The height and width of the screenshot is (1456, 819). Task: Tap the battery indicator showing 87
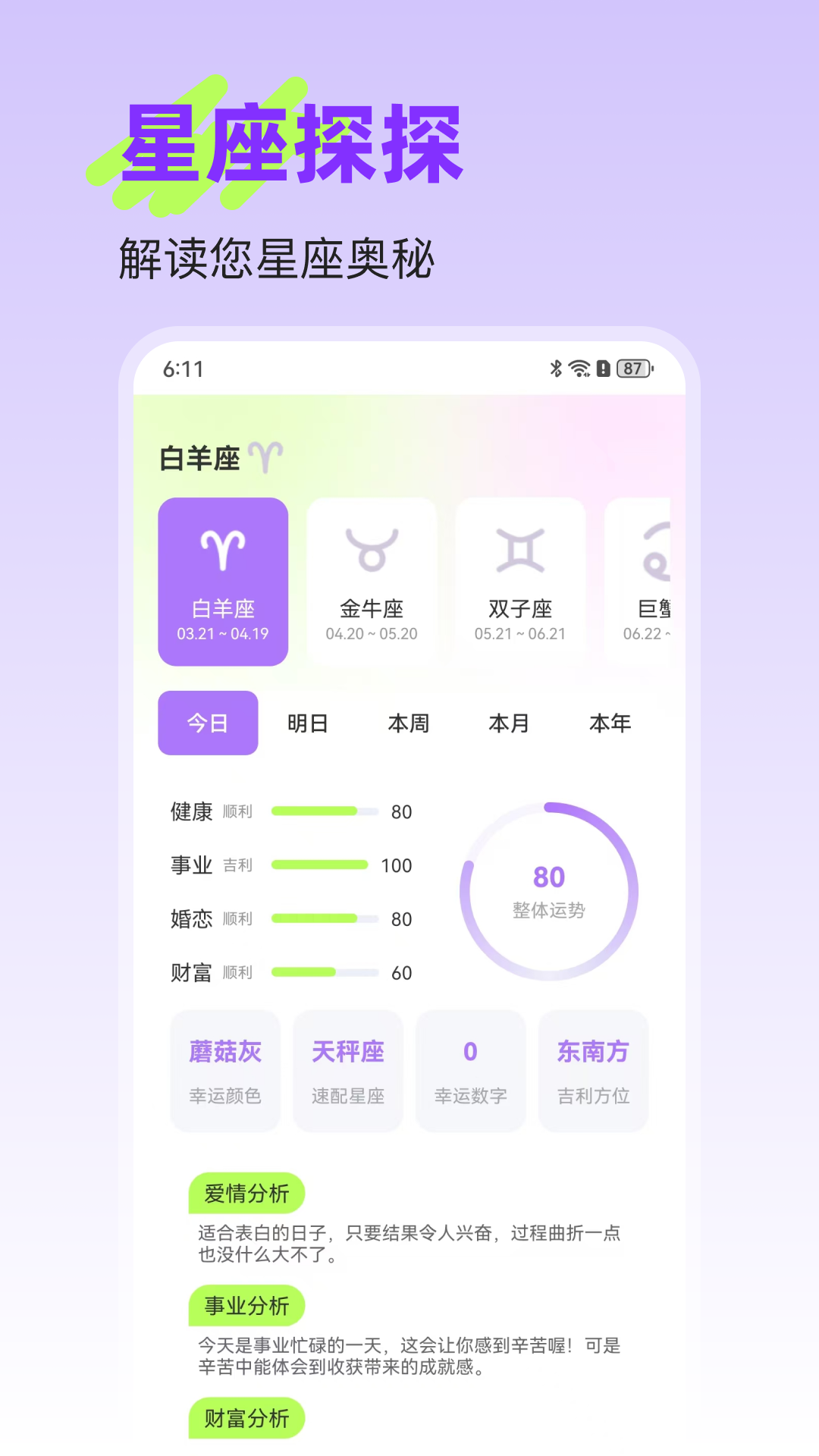[634, 369]
